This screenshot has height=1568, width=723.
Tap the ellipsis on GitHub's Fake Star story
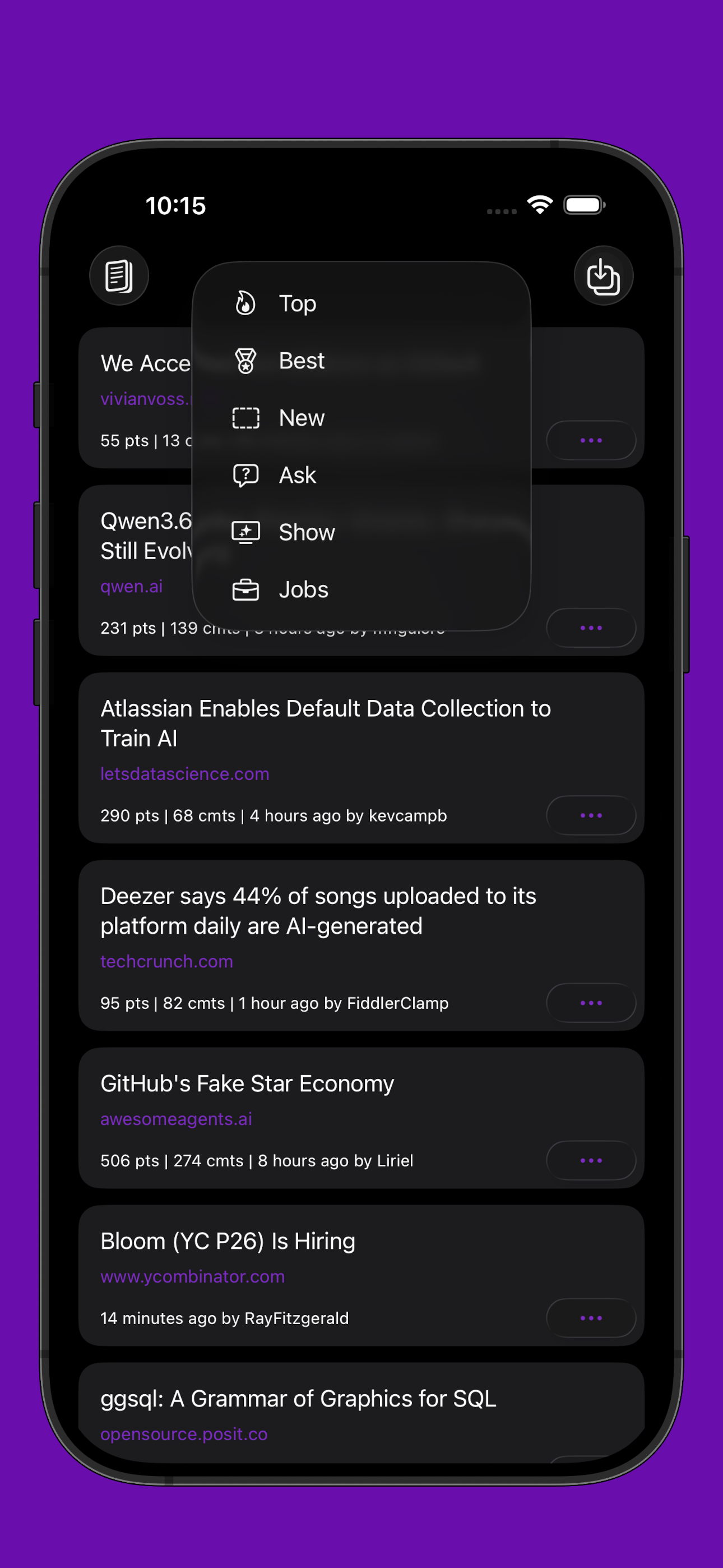tap(590, 1160)
